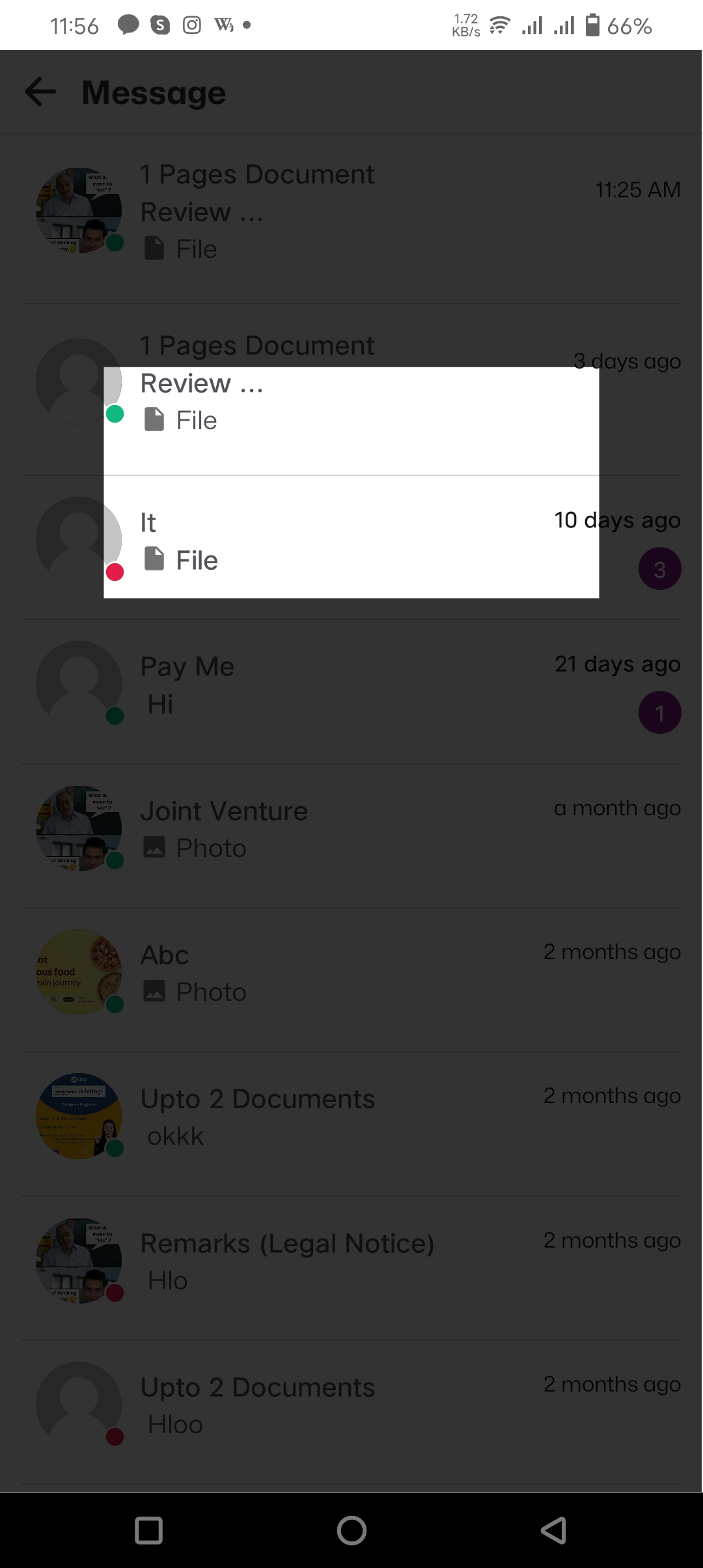
Task: Open the conversation from 11:25 AM
Action: coord(351,212)
